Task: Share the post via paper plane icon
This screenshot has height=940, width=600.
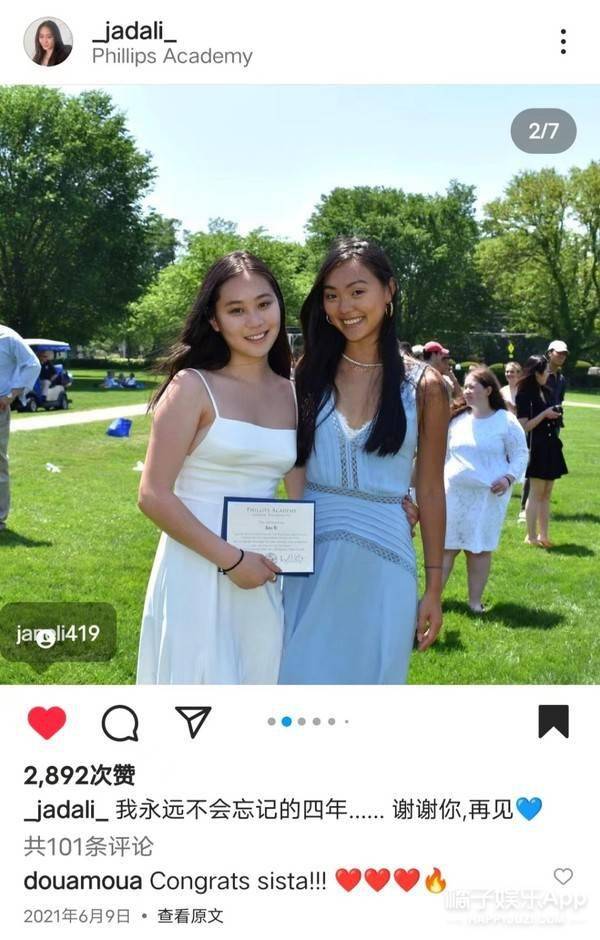Action: coord(193,722)
